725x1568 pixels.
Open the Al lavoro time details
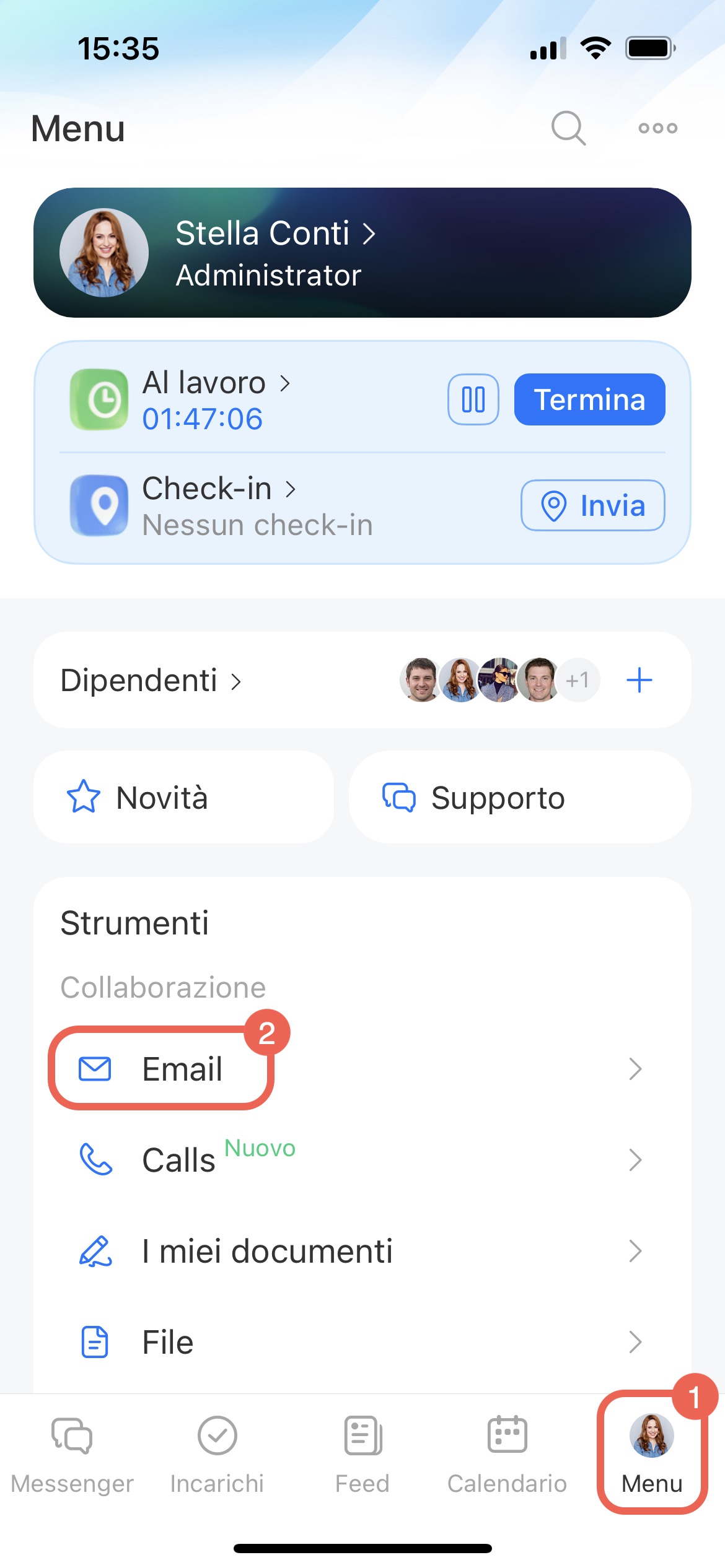click(x=216, y=383)
